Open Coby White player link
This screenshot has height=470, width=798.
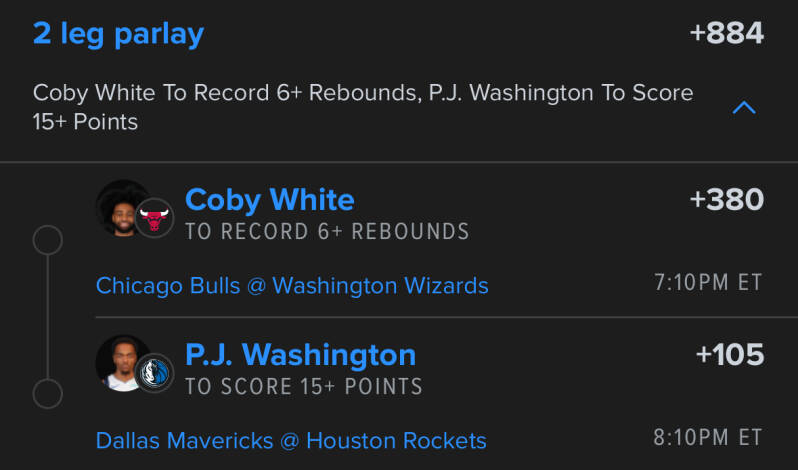pos(270,199)
